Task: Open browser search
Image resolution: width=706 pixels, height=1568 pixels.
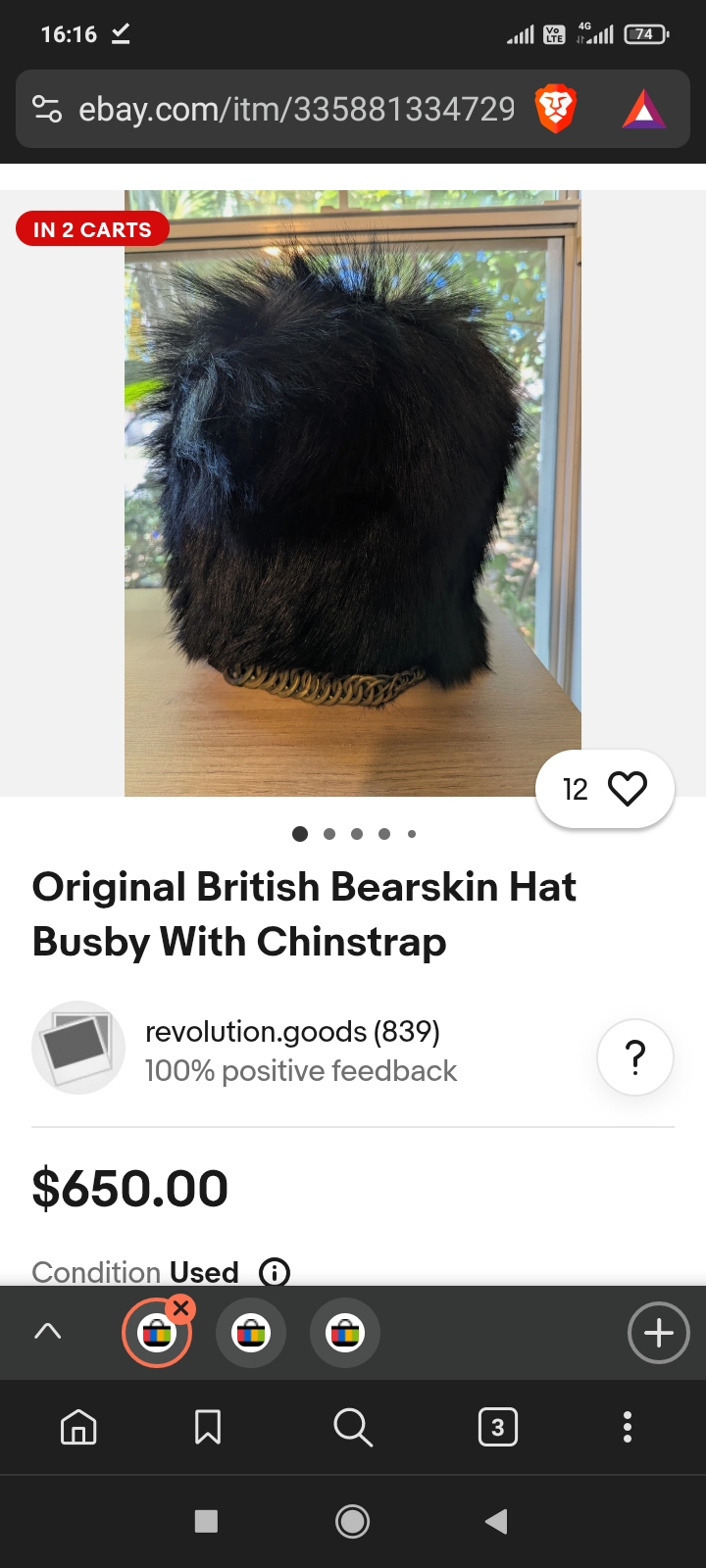Action: (352, 1427)
